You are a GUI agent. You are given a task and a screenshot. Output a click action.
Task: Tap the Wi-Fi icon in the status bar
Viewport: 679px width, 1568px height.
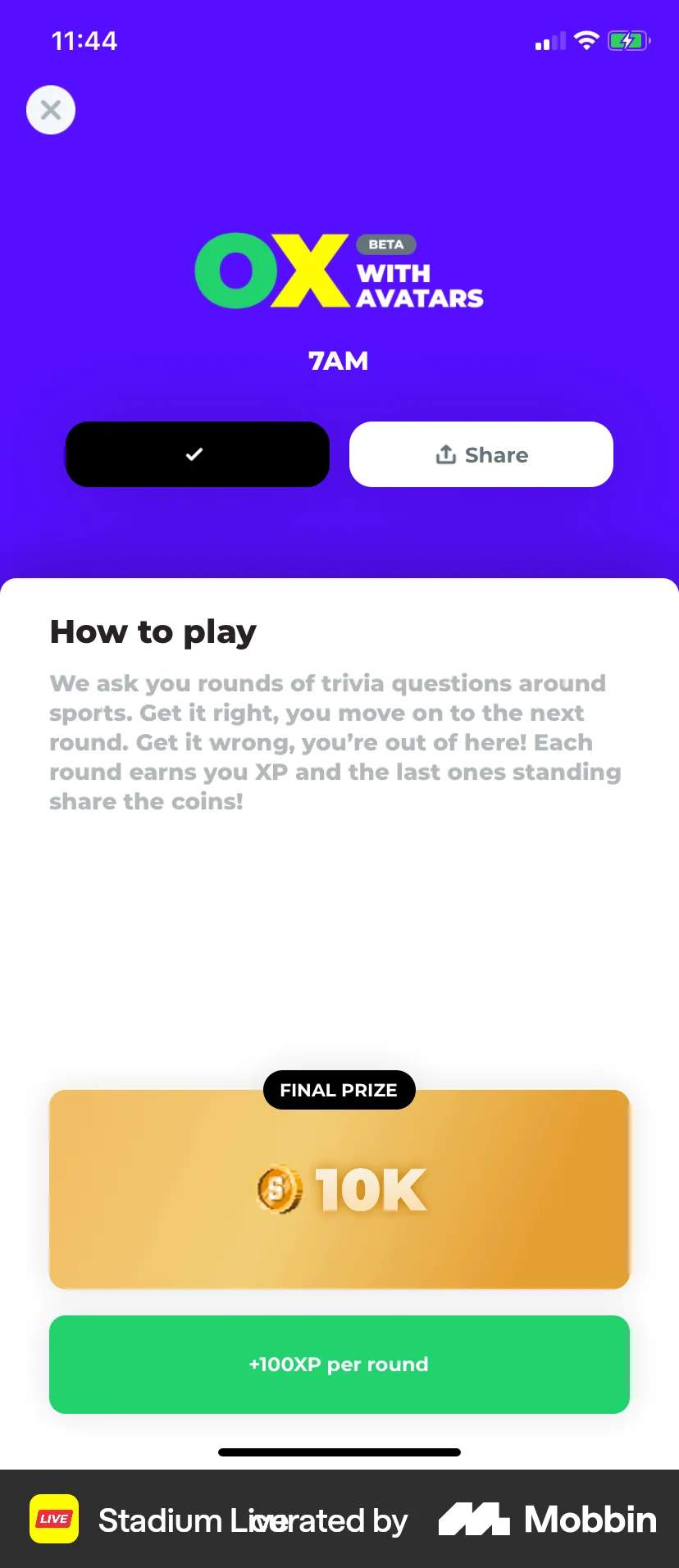pyautogui.click(x=586, y=40)
